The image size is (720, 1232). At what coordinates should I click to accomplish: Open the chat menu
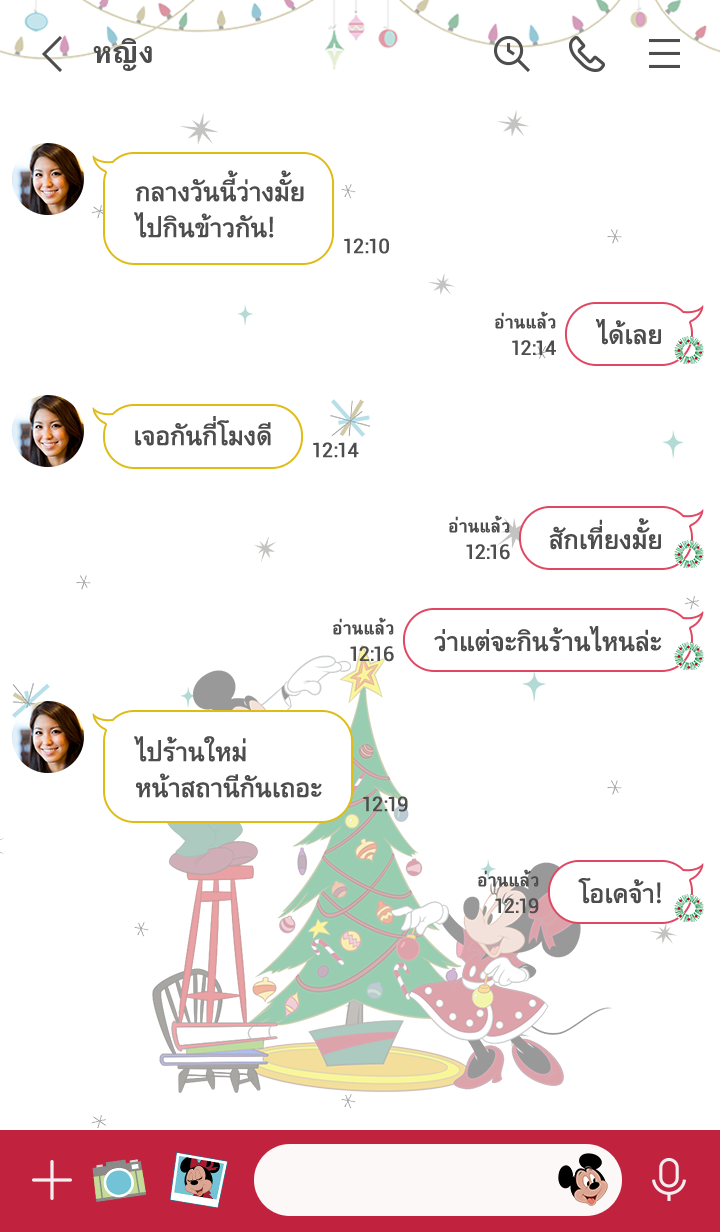(664, 54)
